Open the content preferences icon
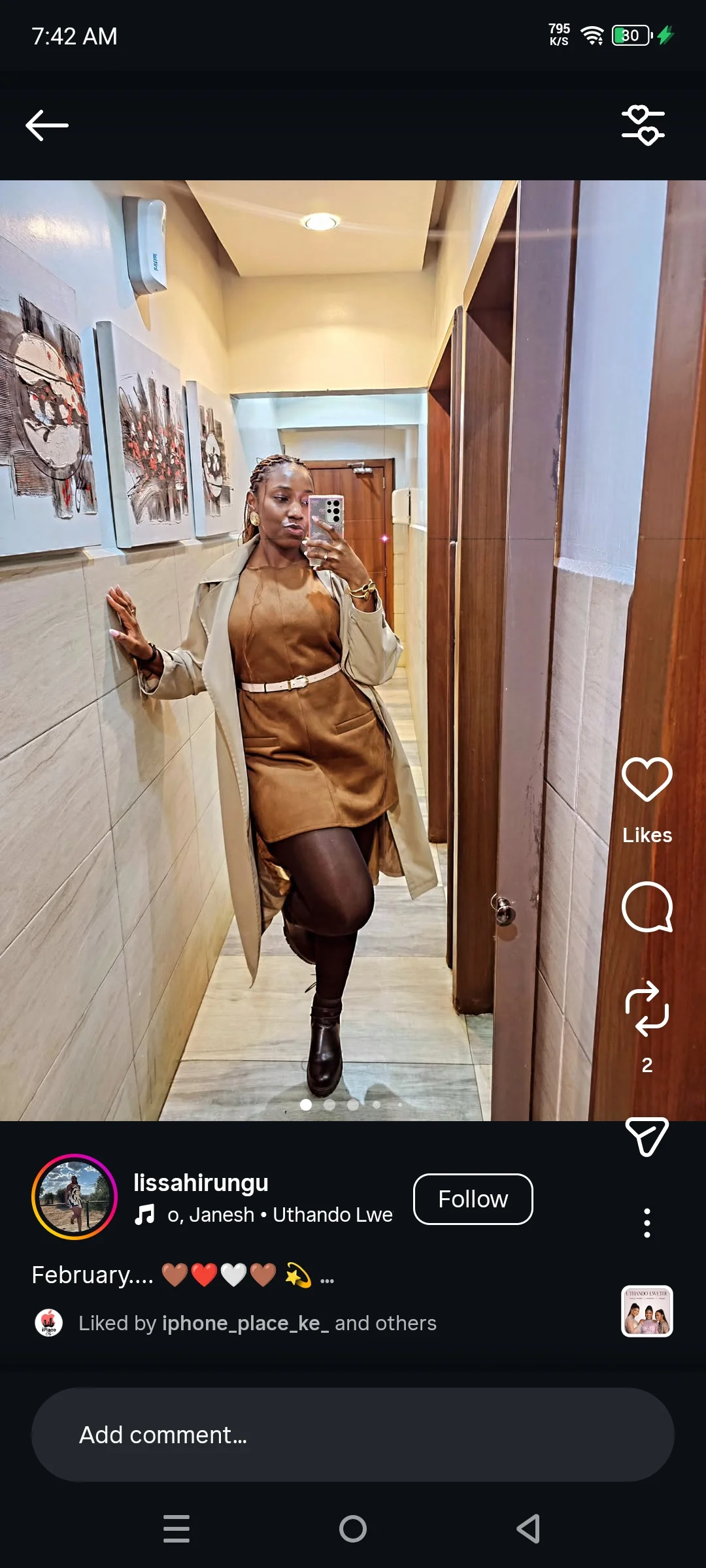 [x=643, y=125]
